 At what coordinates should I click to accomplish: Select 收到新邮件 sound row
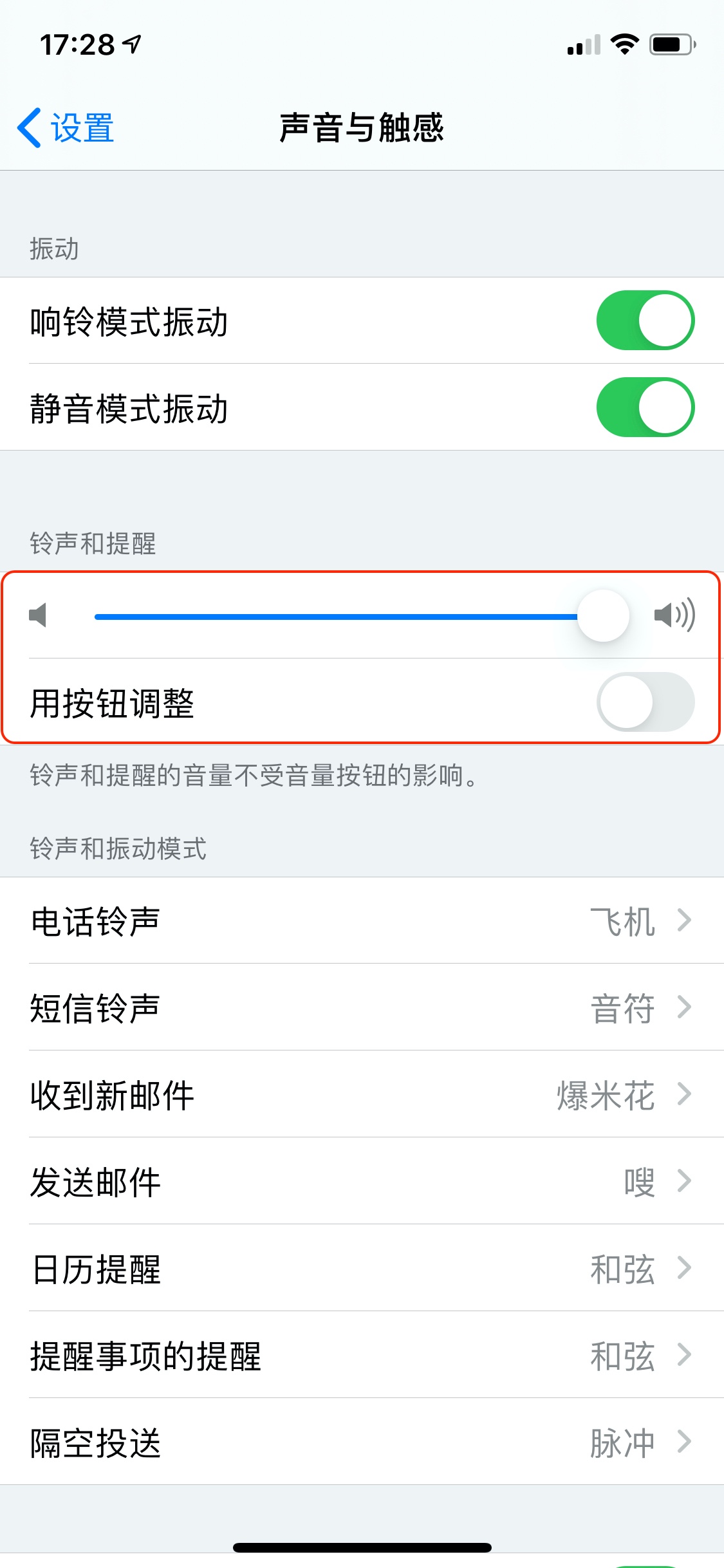[x=362, y=1094]
